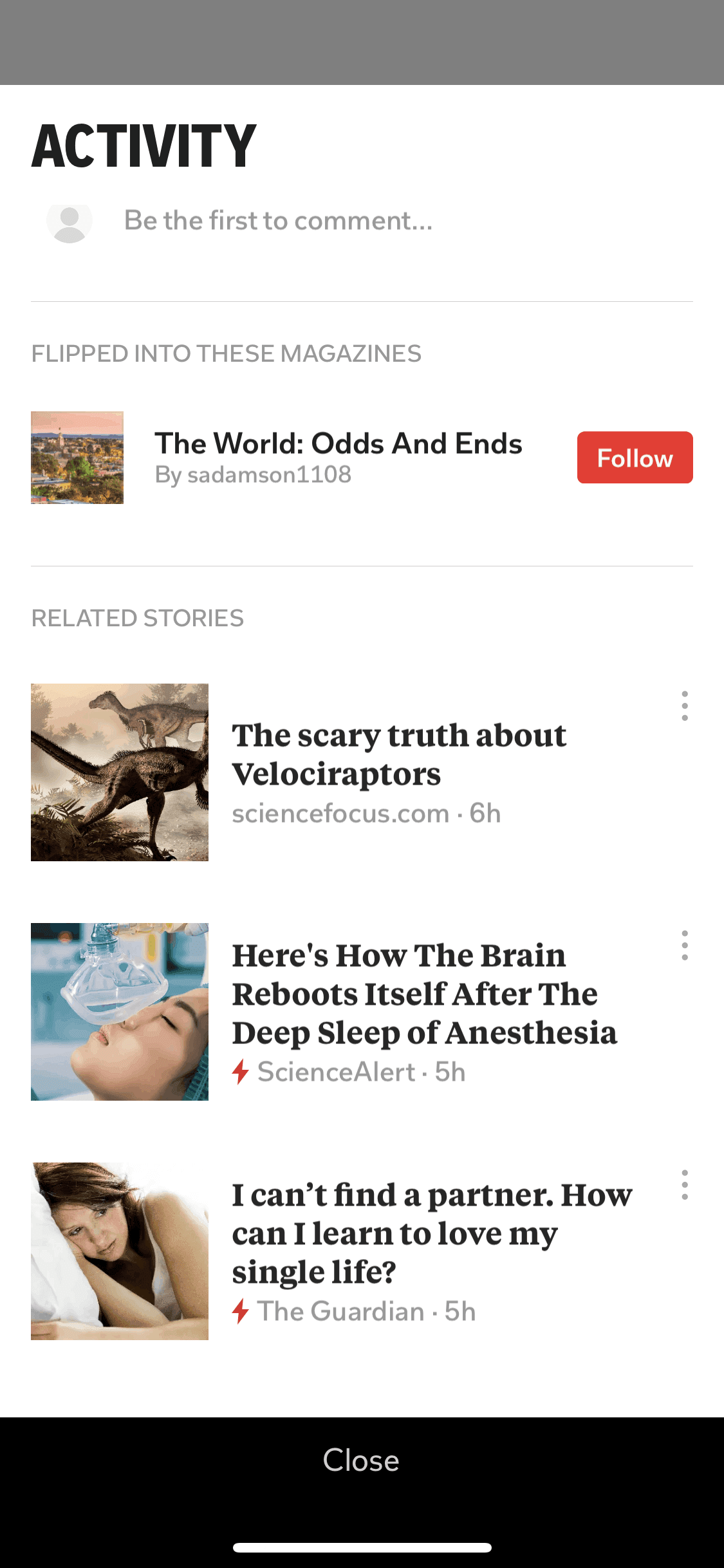This screenshot has height=1568, width=724.
Task: Close the Activity panel
Action: click(361, 1460)
